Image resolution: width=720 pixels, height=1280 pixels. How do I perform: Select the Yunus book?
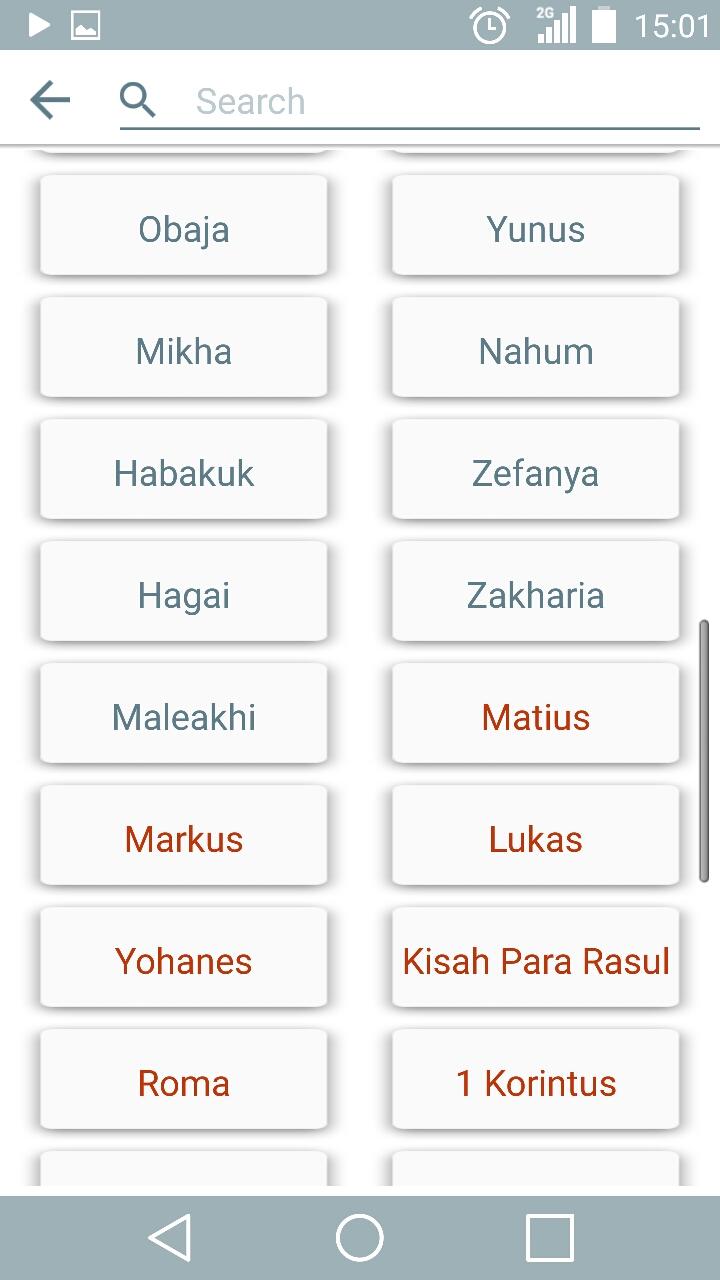tap(536, 229)
